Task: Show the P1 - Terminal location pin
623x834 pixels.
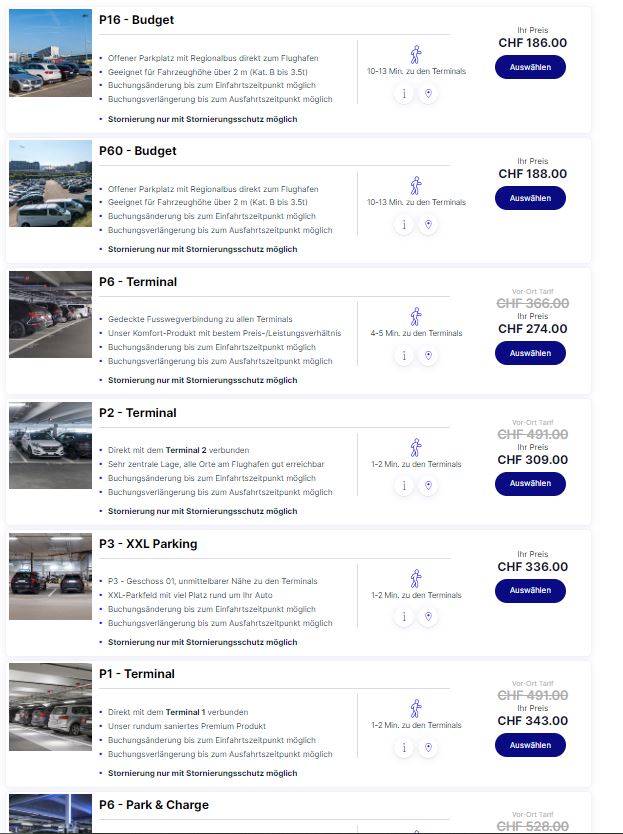Action: click(428, 747)
